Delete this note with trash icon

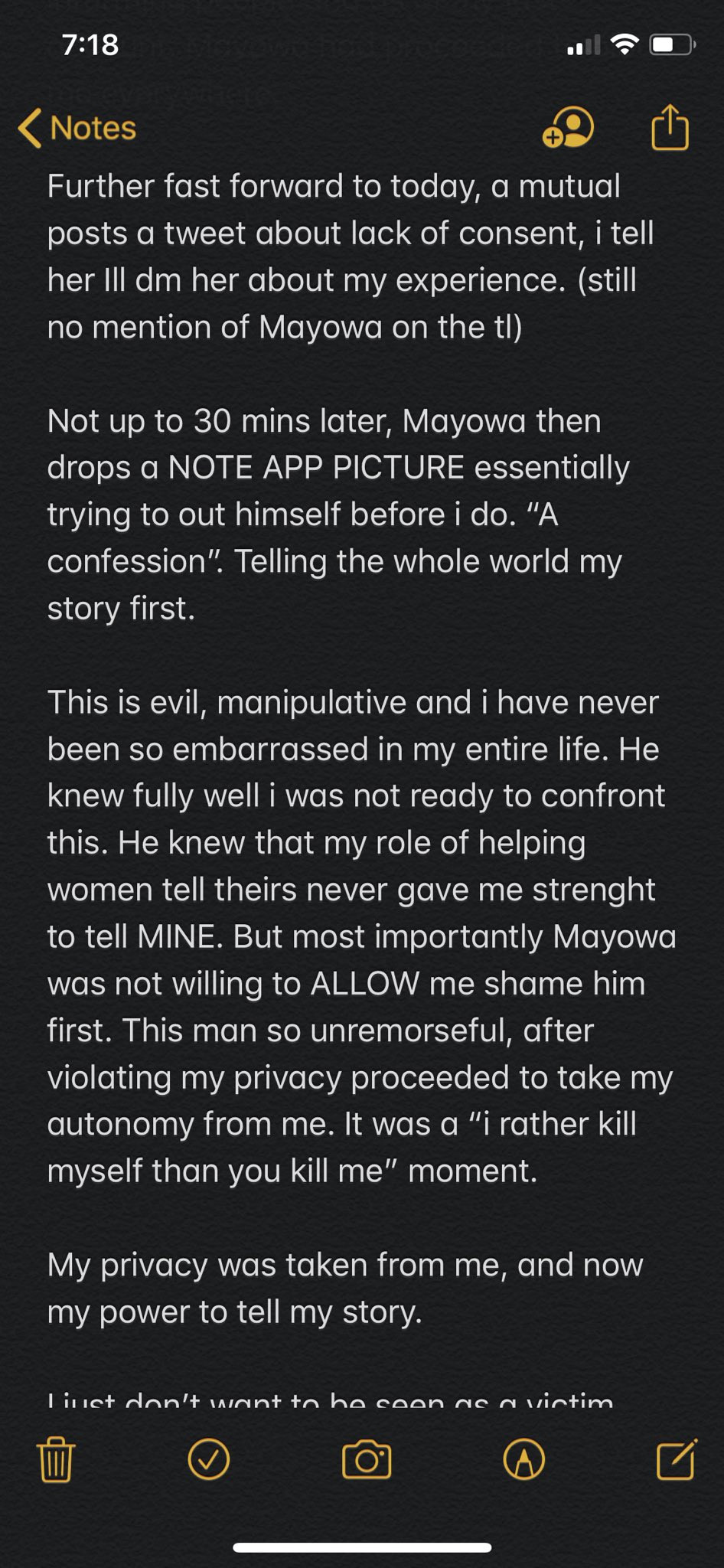click(x=56, y=1459)
